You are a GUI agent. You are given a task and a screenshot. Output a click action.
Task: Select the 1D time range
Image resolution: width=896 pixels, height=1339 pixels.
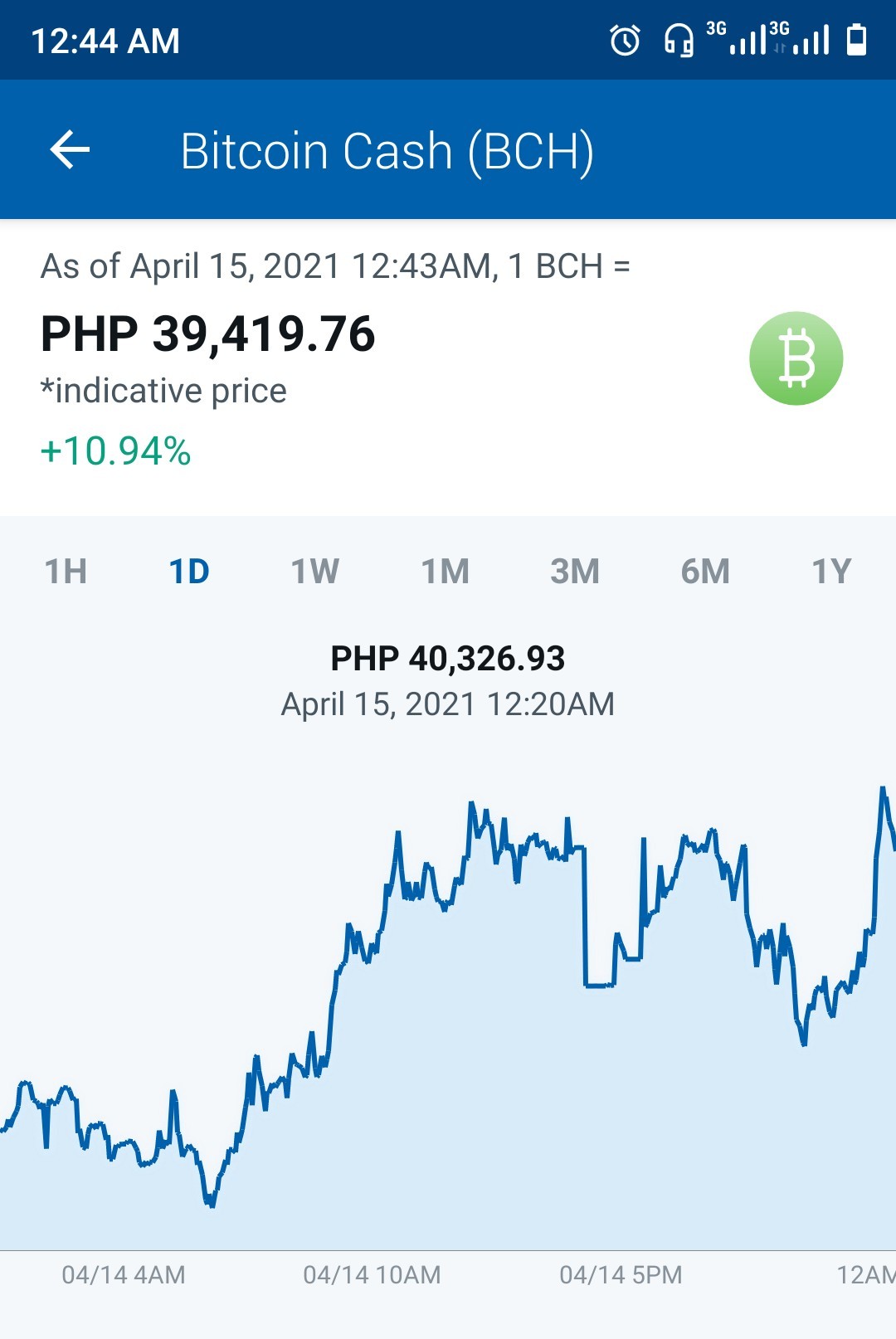189,572
